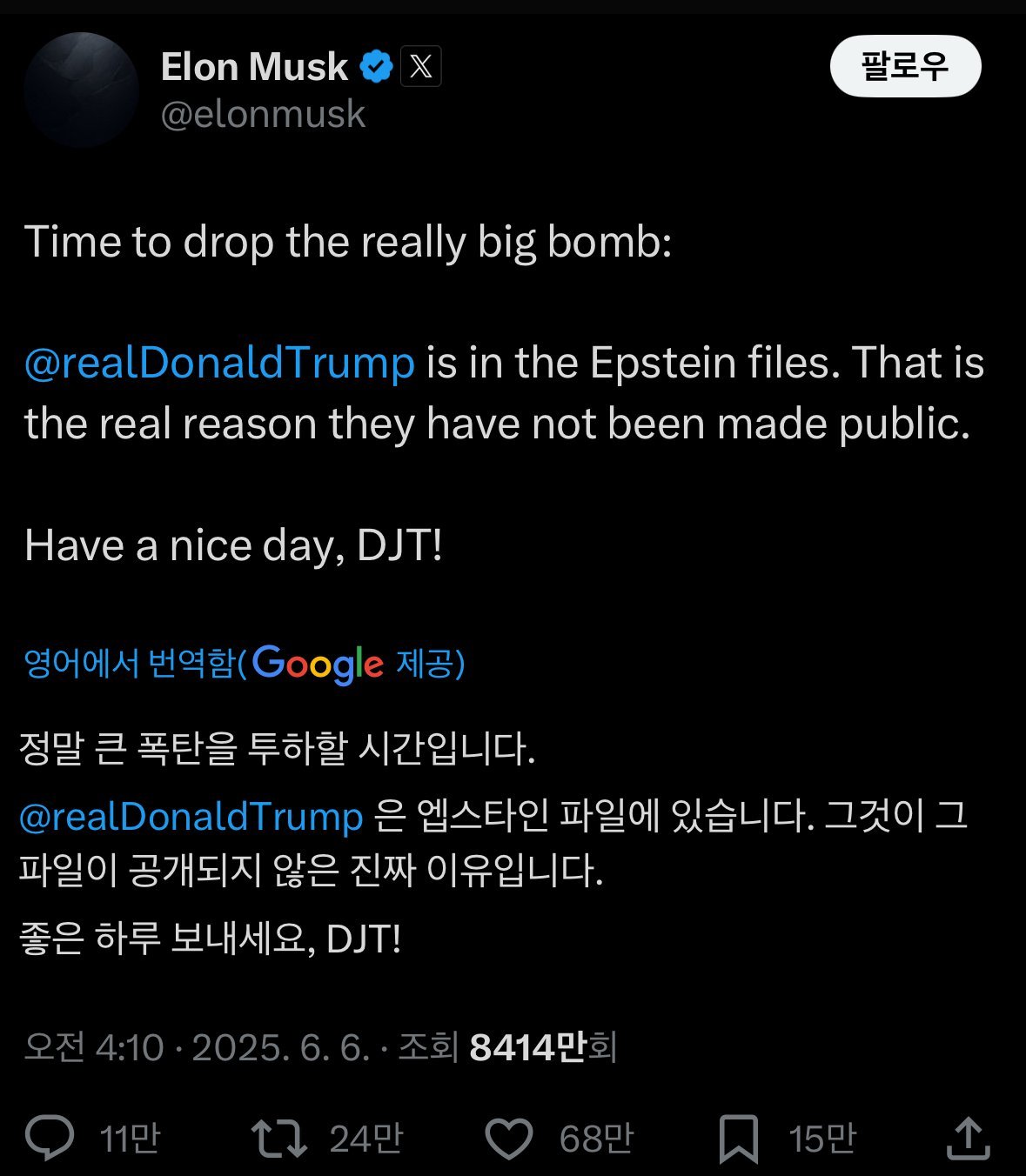Open Elon Musk's profile avatar
Screen dimensions: 1026x1176
(x=82, y=90)
